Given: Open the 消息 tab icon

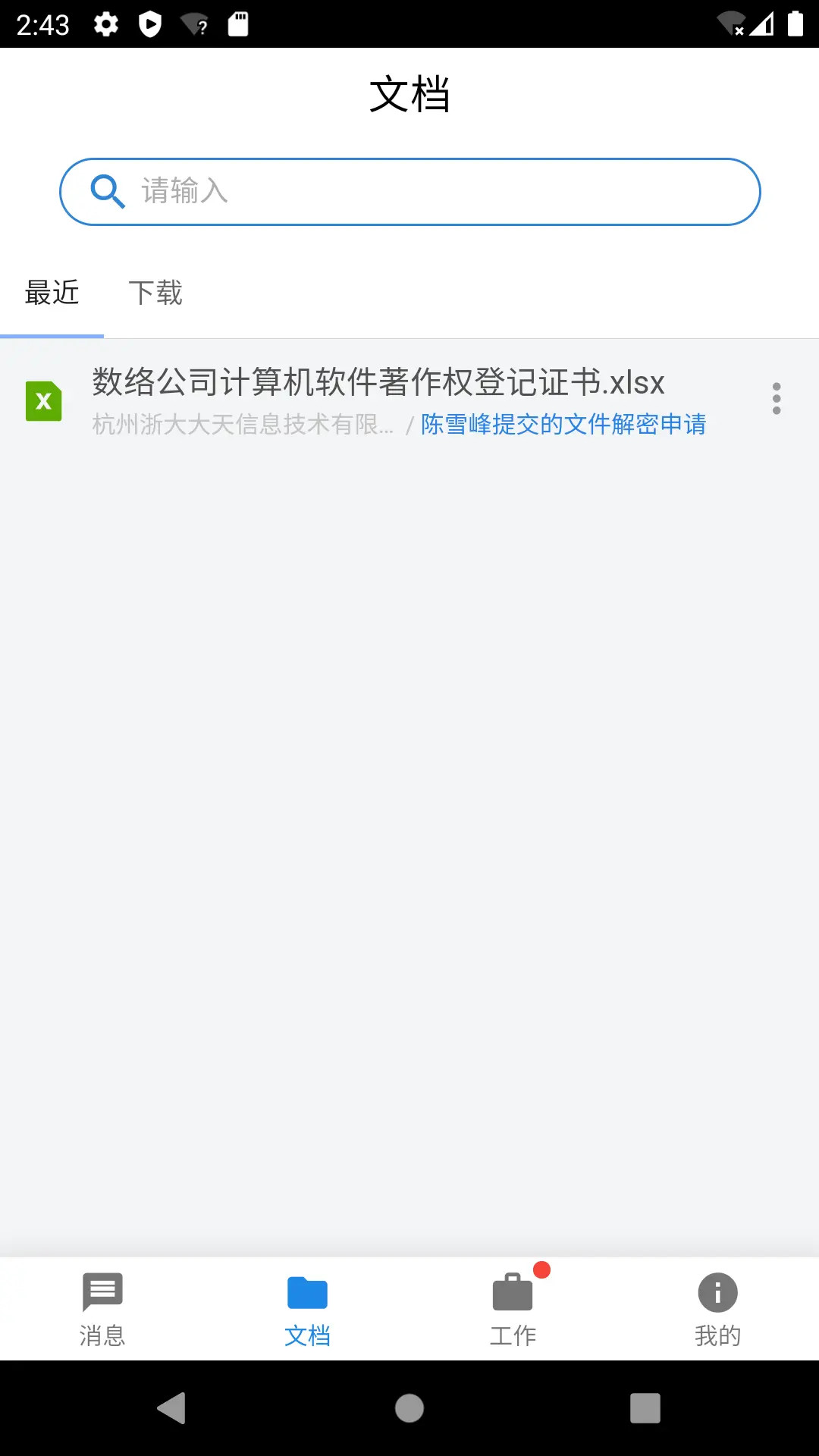Looking at the screenshot, I should coord(102,1294).
